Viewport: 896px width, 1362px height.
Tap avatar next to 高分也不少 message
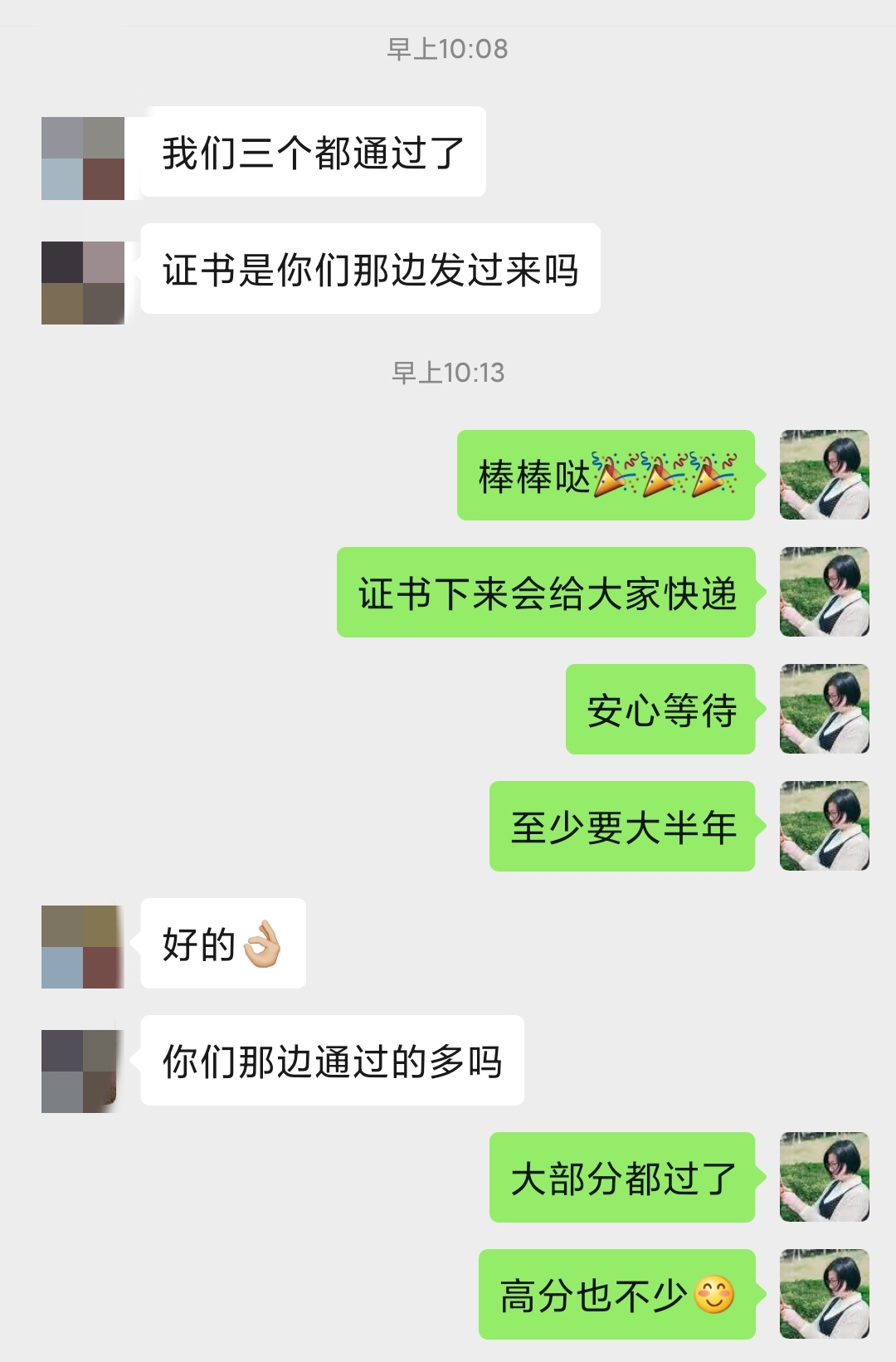click(x=824, y=1294)
